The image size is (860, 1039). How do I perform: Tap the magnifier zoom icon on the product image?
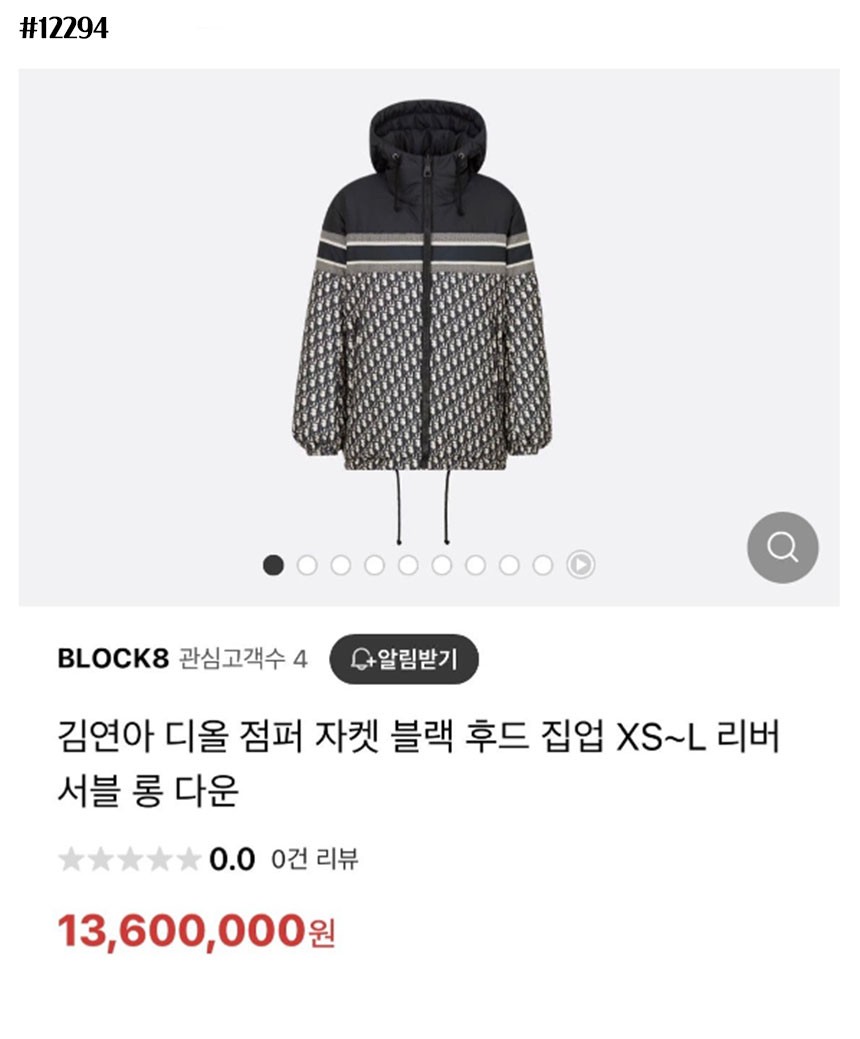click(x=782, y=547)
